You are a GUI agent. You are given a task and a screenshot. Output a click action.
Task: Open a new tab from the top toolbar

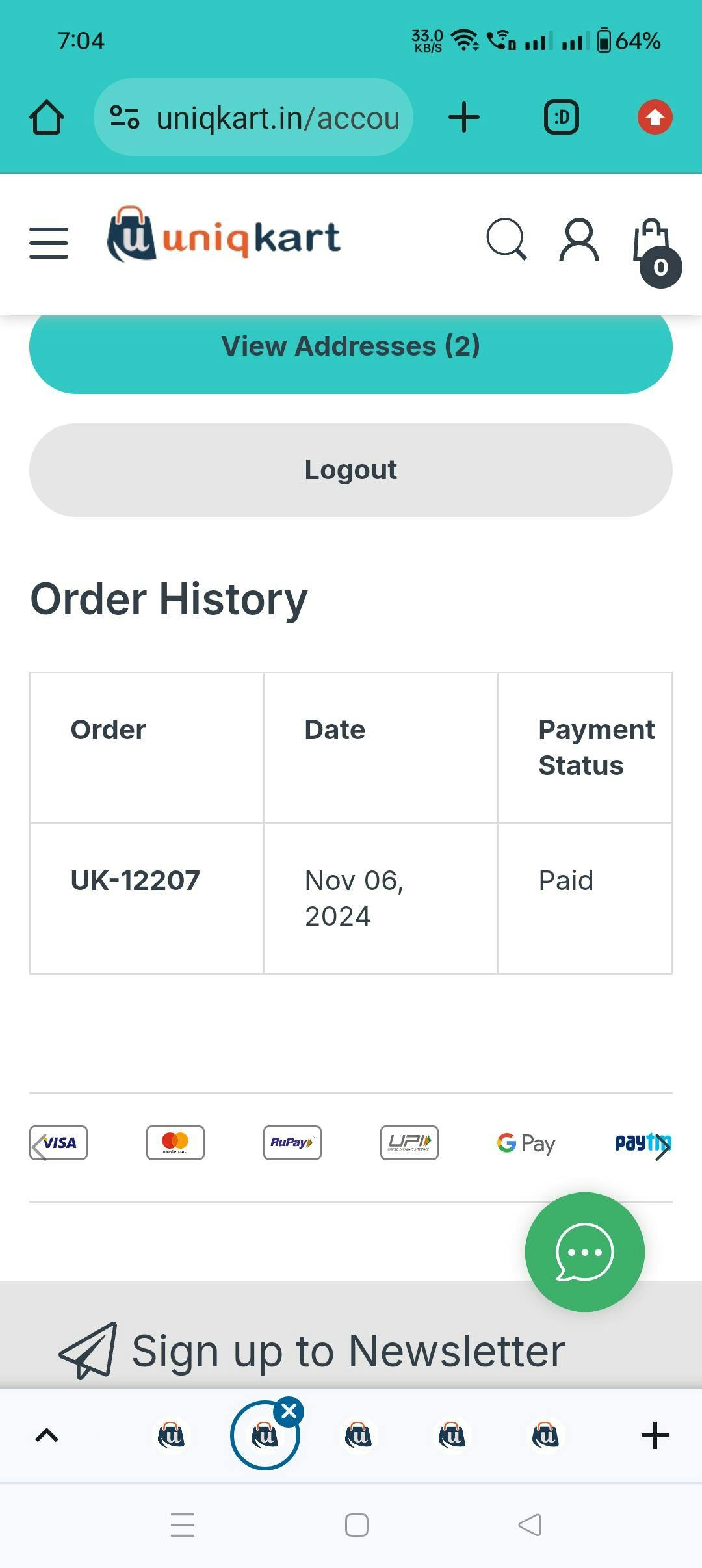click(x=464, y=118)
